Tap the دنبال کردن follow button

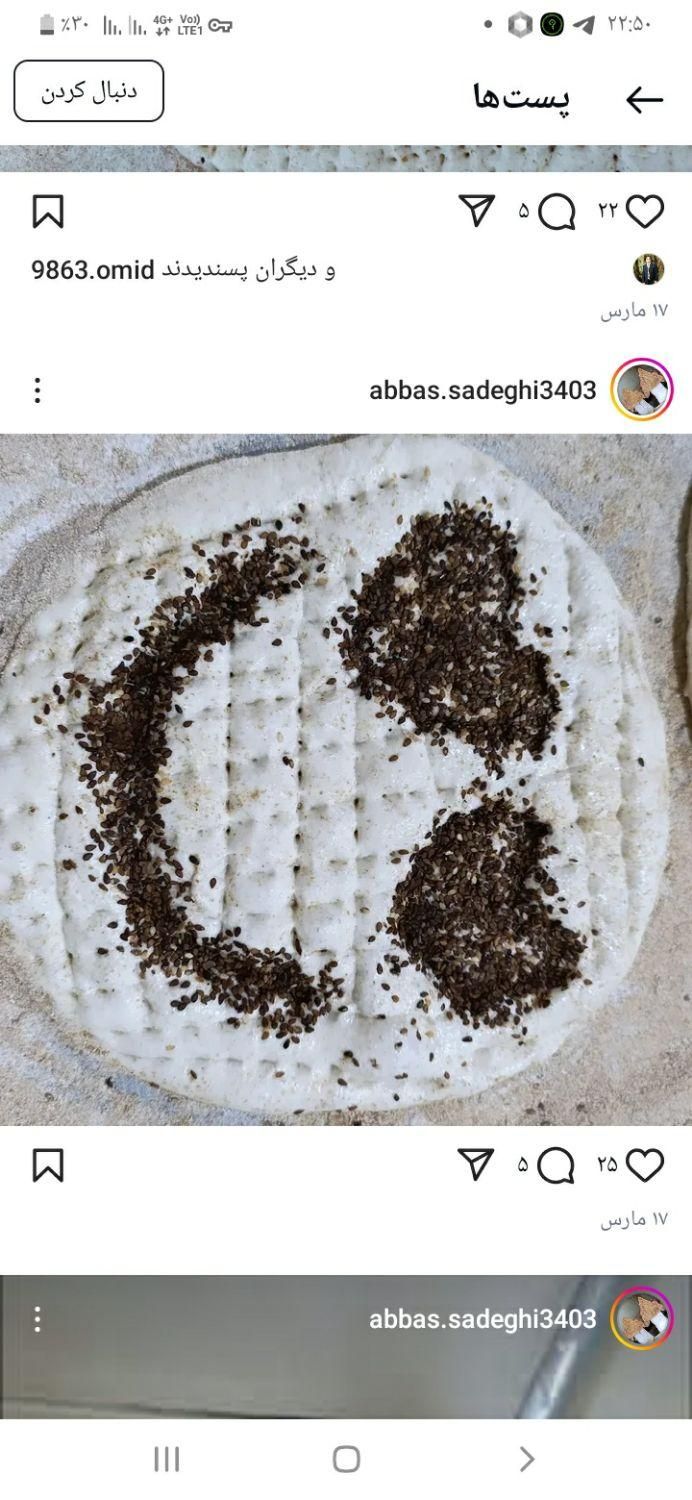point(89,91)
